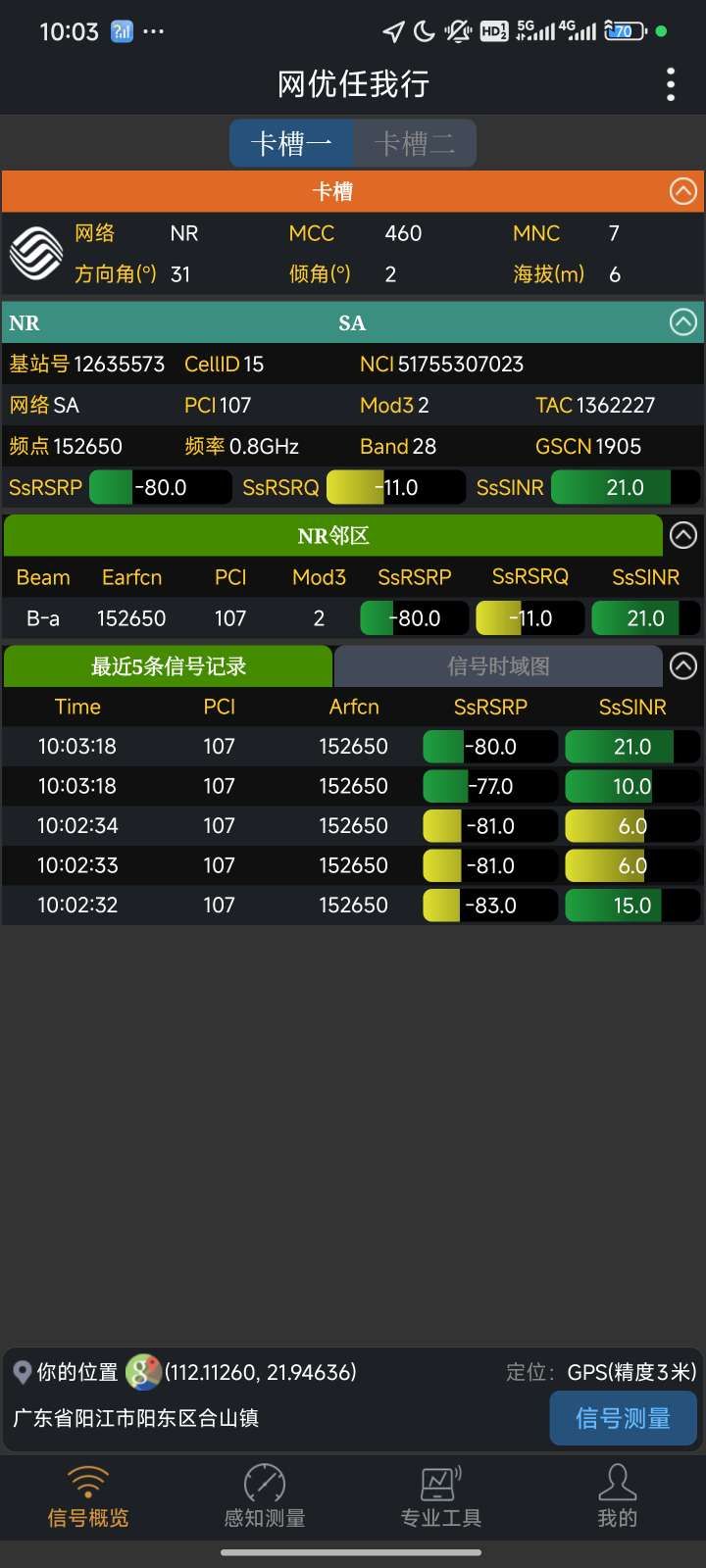
Task: Open the 专业工具 tab
Action: [441, 1496]
